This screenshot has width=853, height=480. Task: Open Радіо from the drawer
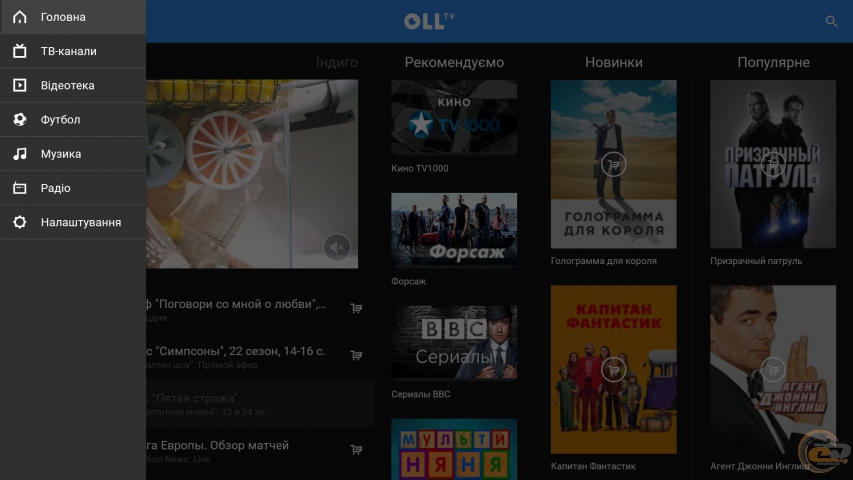click(55, 188)
